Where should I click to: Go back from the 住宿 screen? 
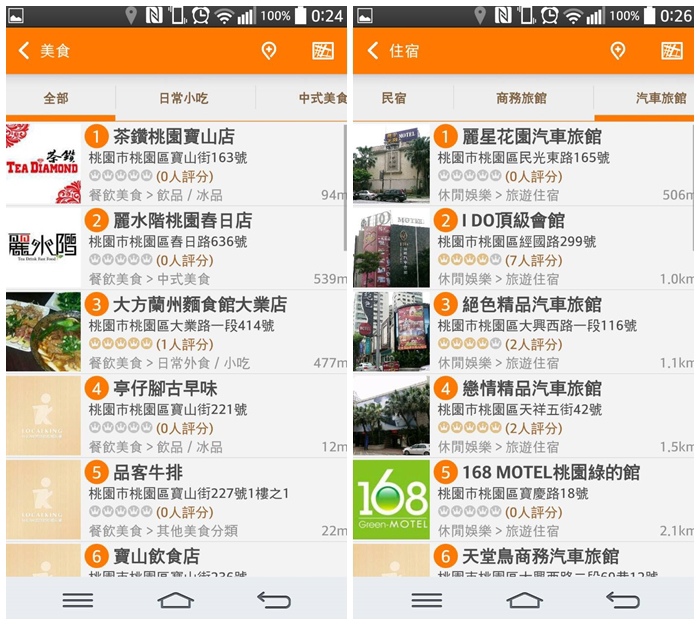(x=373, y=51)
